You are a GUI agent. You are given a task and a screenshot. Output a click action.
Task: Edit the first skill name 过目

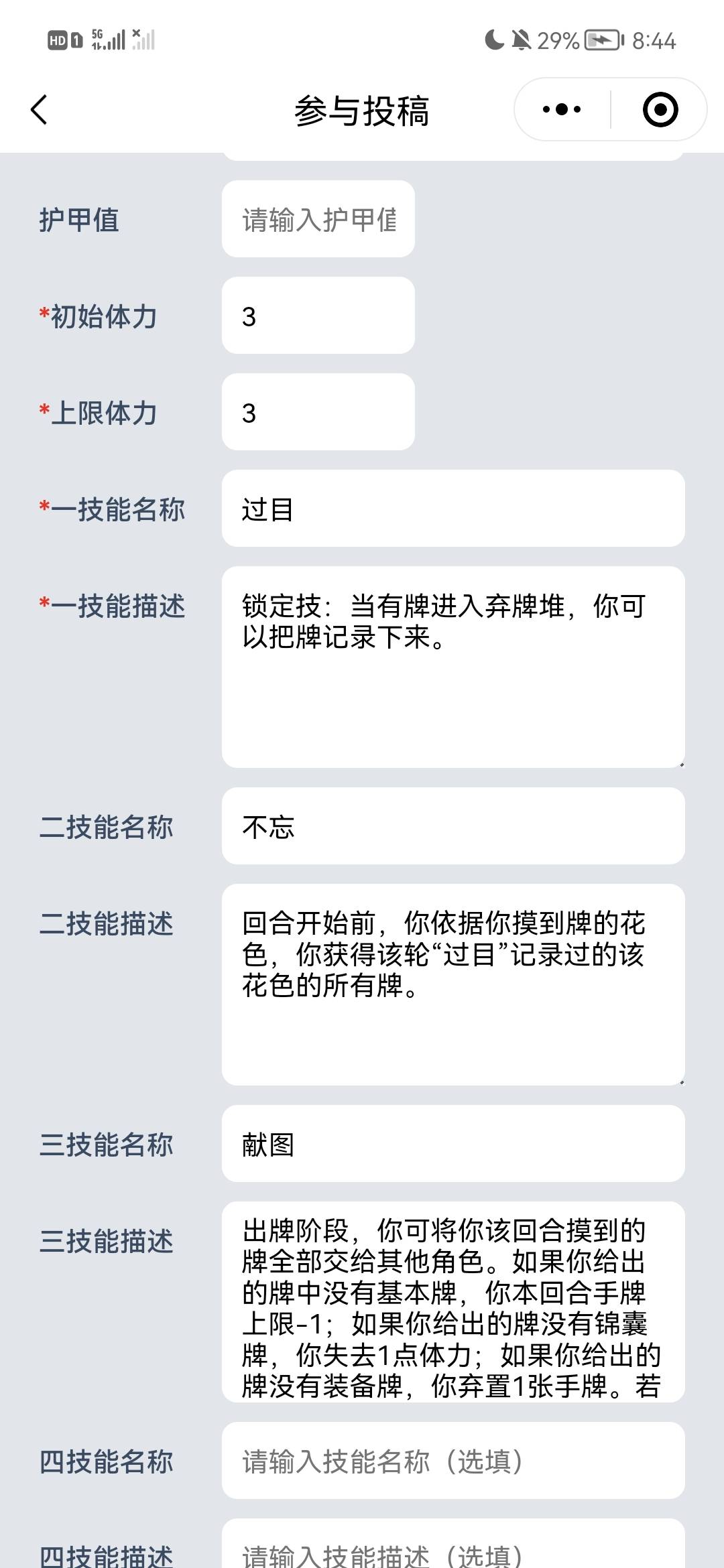(453, 509)
